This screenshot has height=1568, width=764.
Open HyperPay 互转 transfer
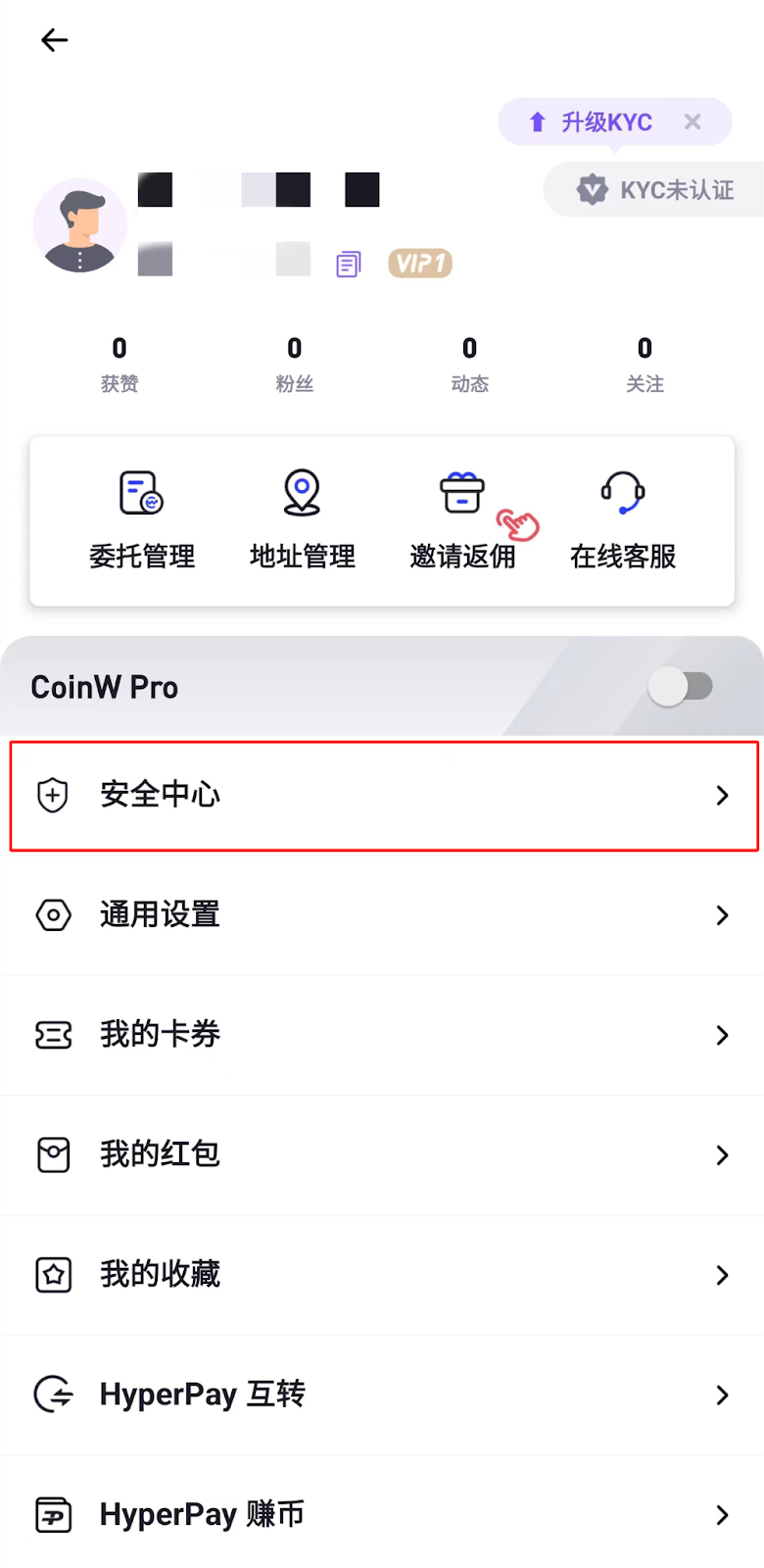(382, 1395)
